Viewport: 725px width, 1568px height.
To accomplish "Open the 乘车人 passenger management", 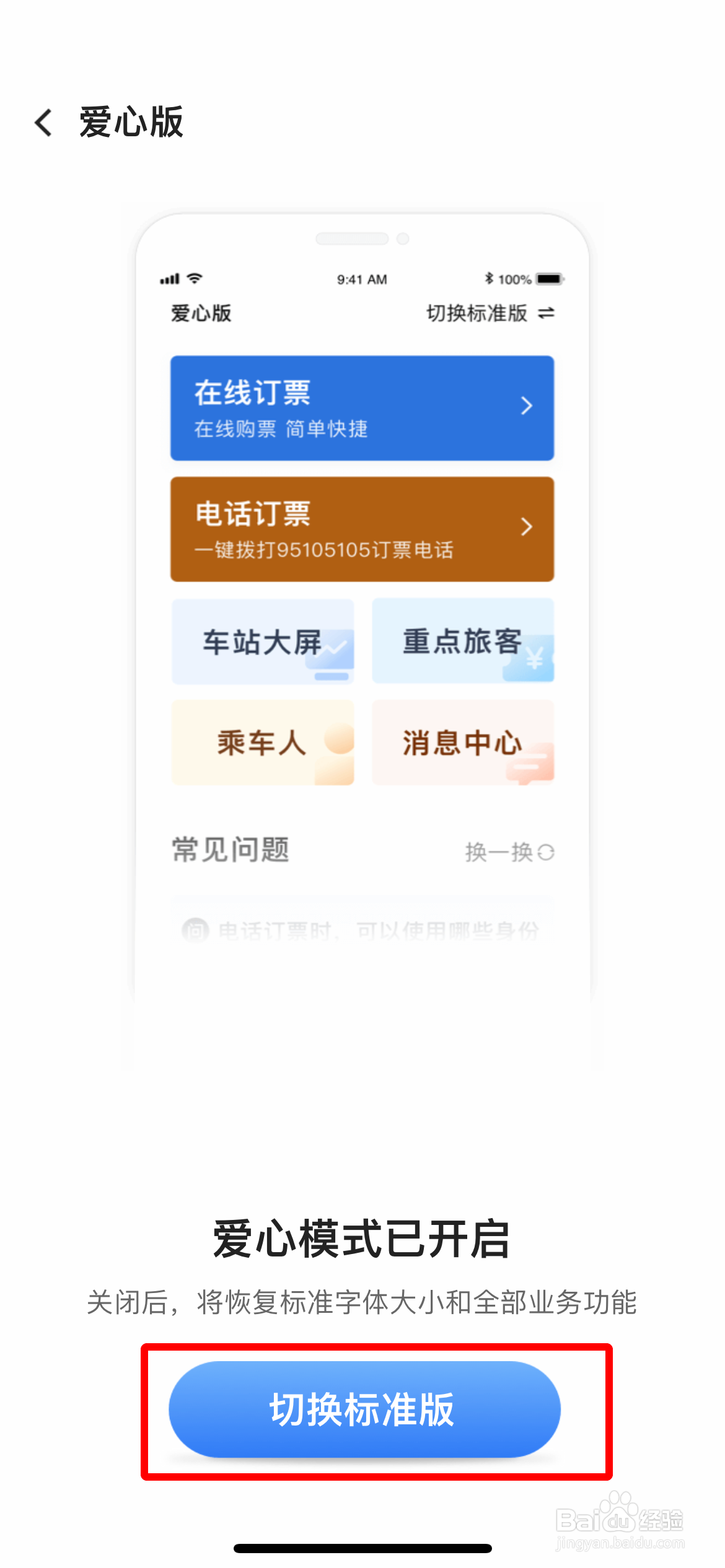I will (x=262, y=743).
